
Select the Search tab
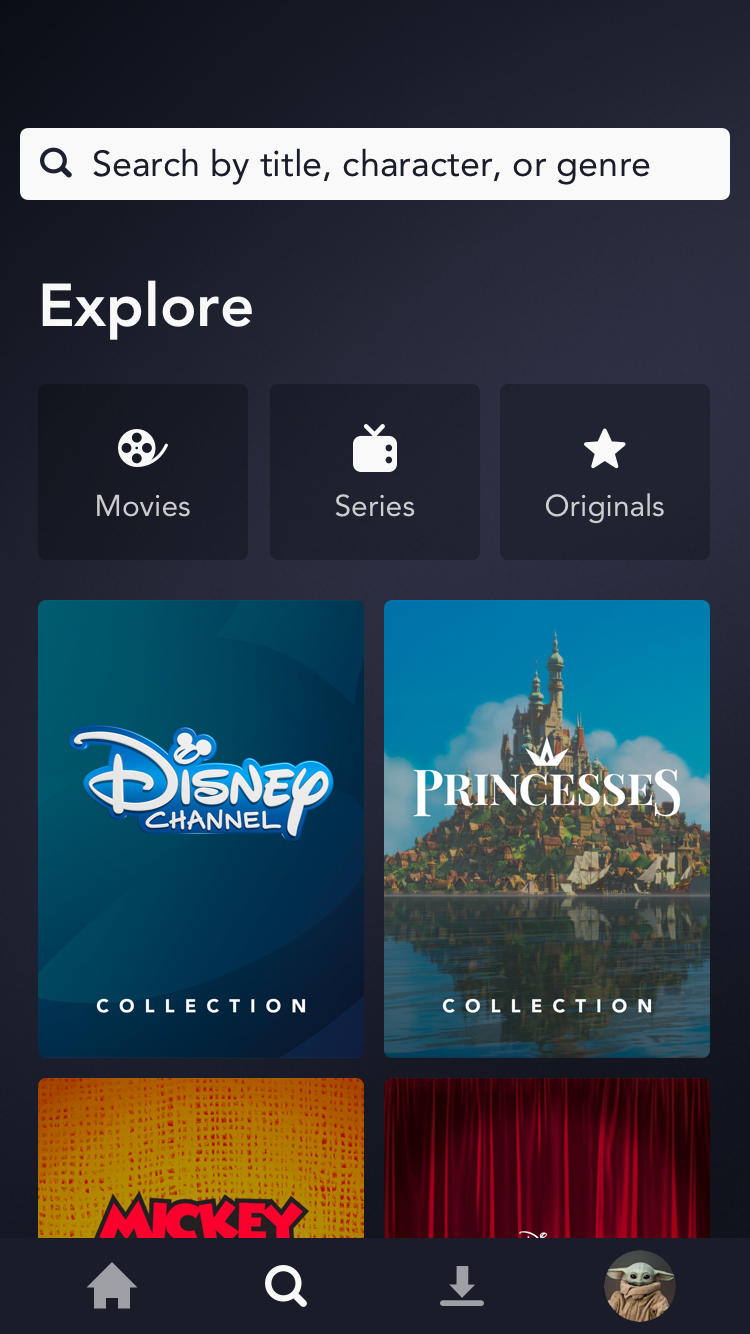pos(286,1286)
